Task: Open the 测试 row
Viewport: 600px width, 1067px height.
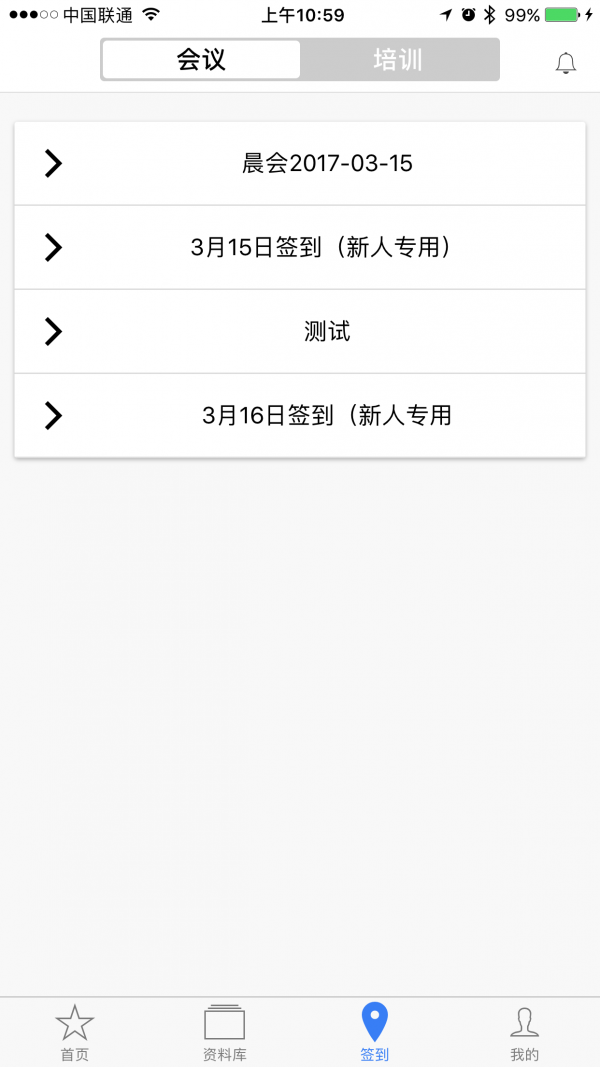Action: coord(300,332)
